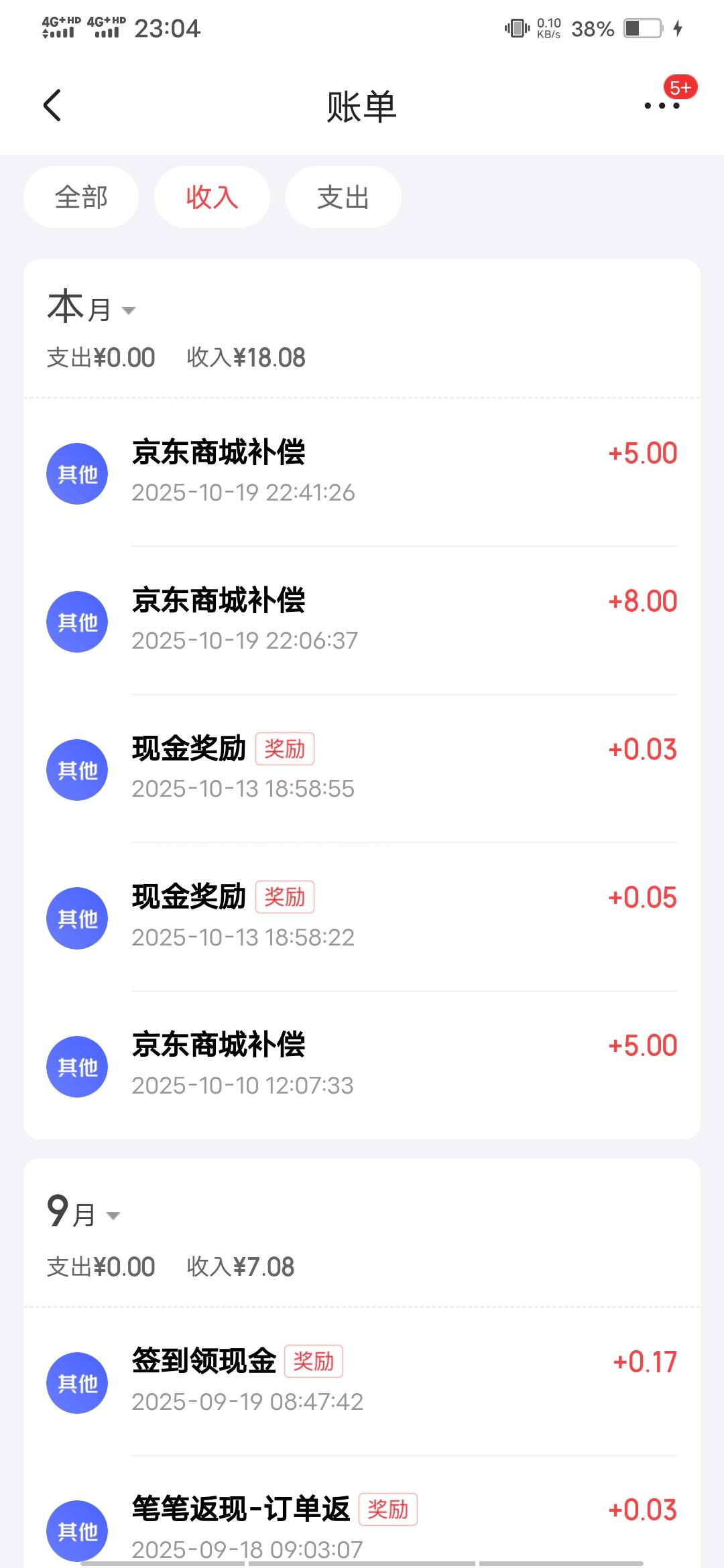Show only 支出 records
The width and height of the screenshot is (724, 1568).
pos(343,198)
